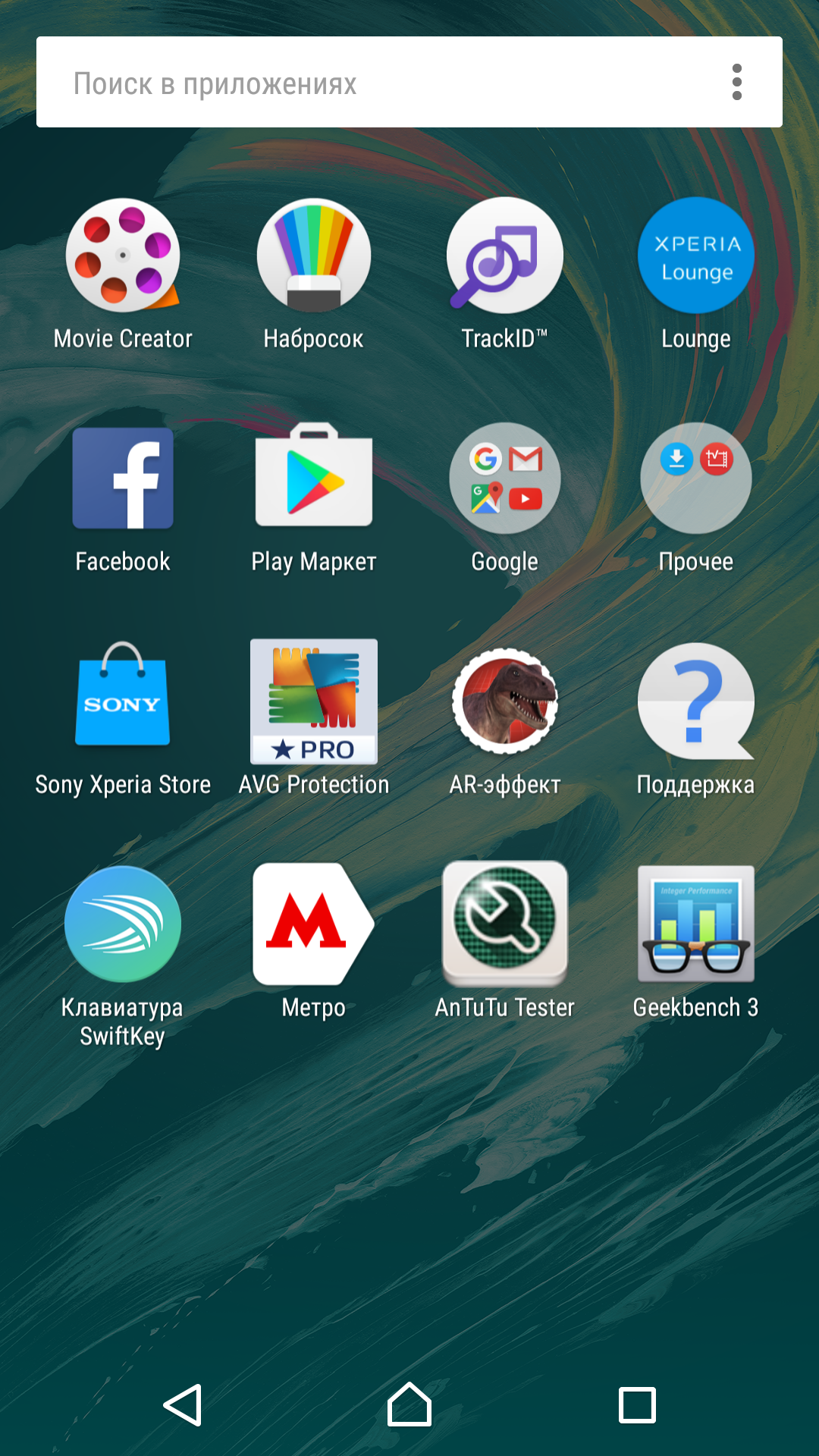The image size is (819, 1456).
Task: Launch Клавиатура SwiftKey app
Action: (x=123, y=924)
